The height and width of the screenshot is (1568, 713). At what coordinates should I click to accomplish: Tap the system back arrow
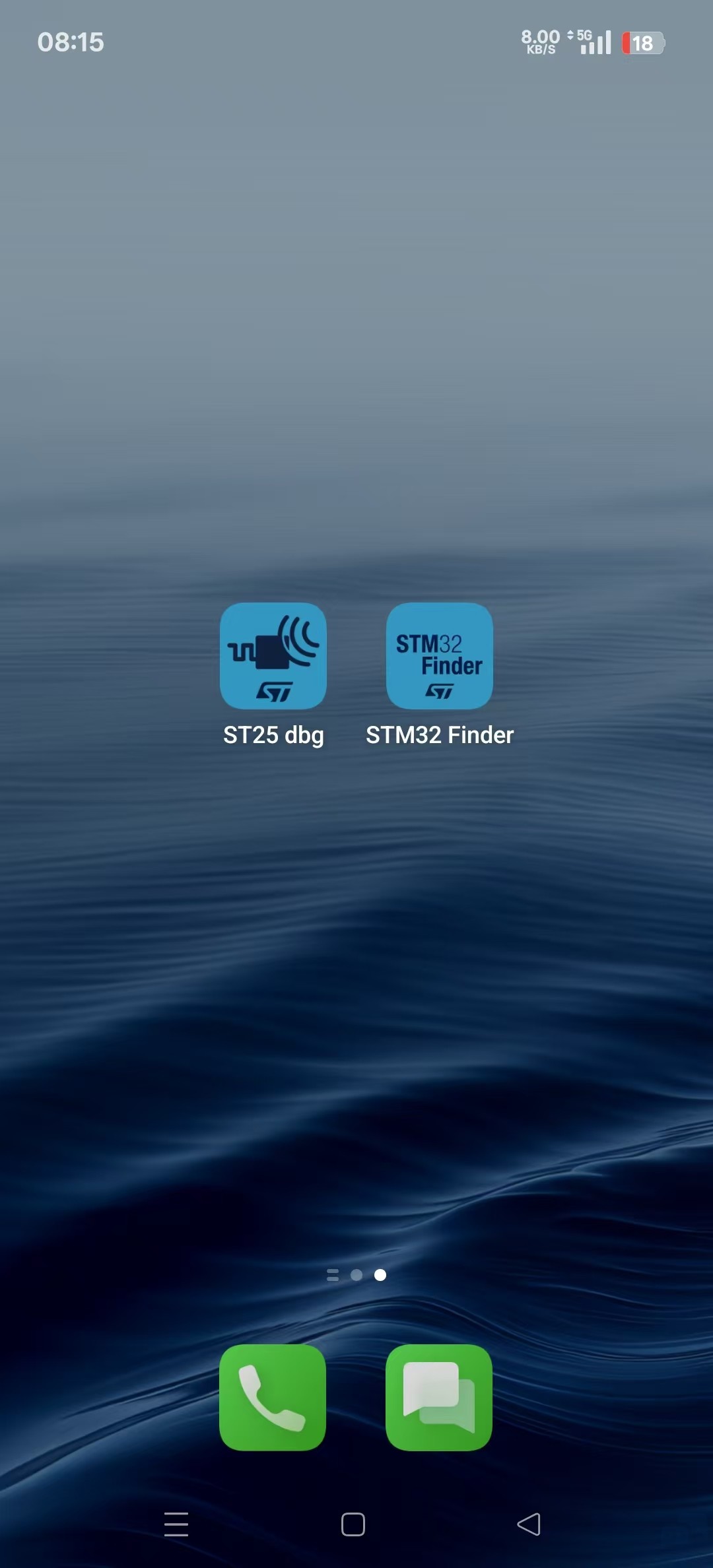[529, 1524]
